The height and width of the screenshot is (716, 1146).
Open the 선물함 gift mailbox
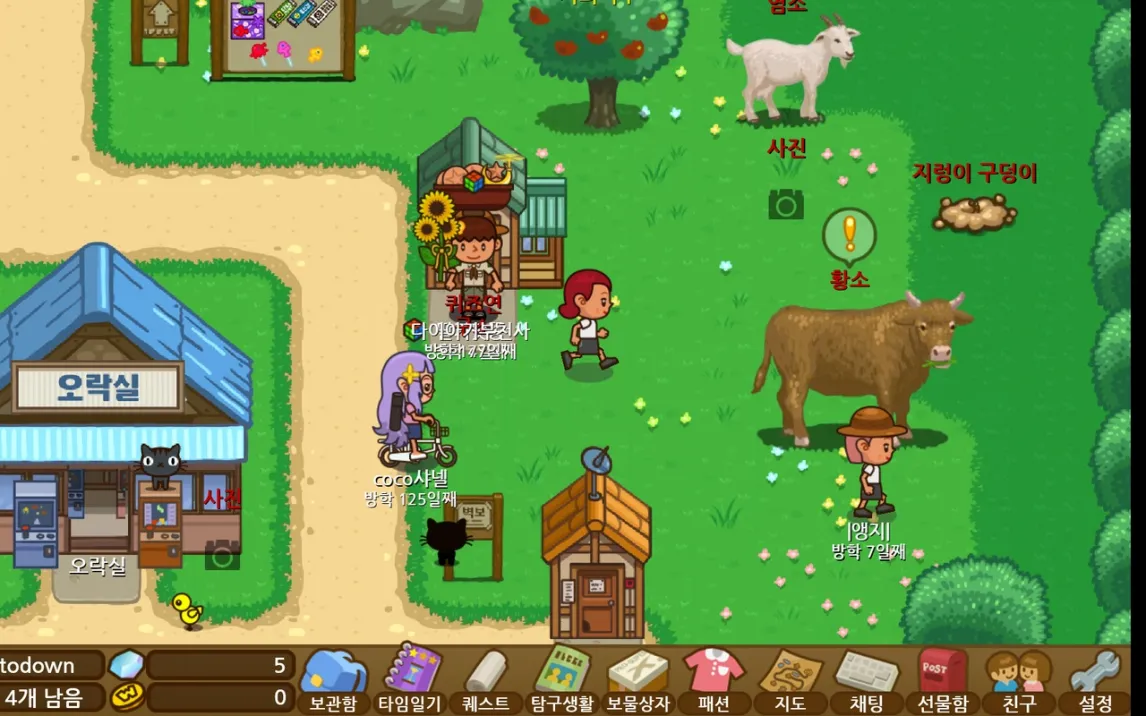tap(942, 680)
